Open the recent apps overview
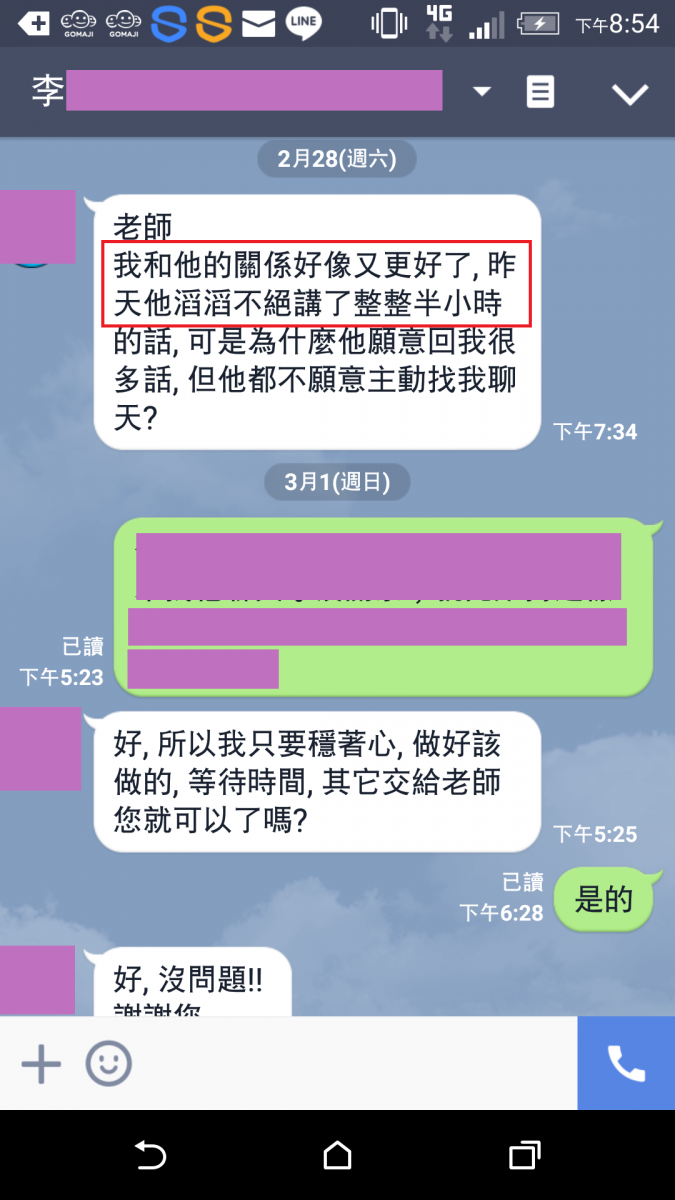Screen dimensions: 675x1200 524,1156
